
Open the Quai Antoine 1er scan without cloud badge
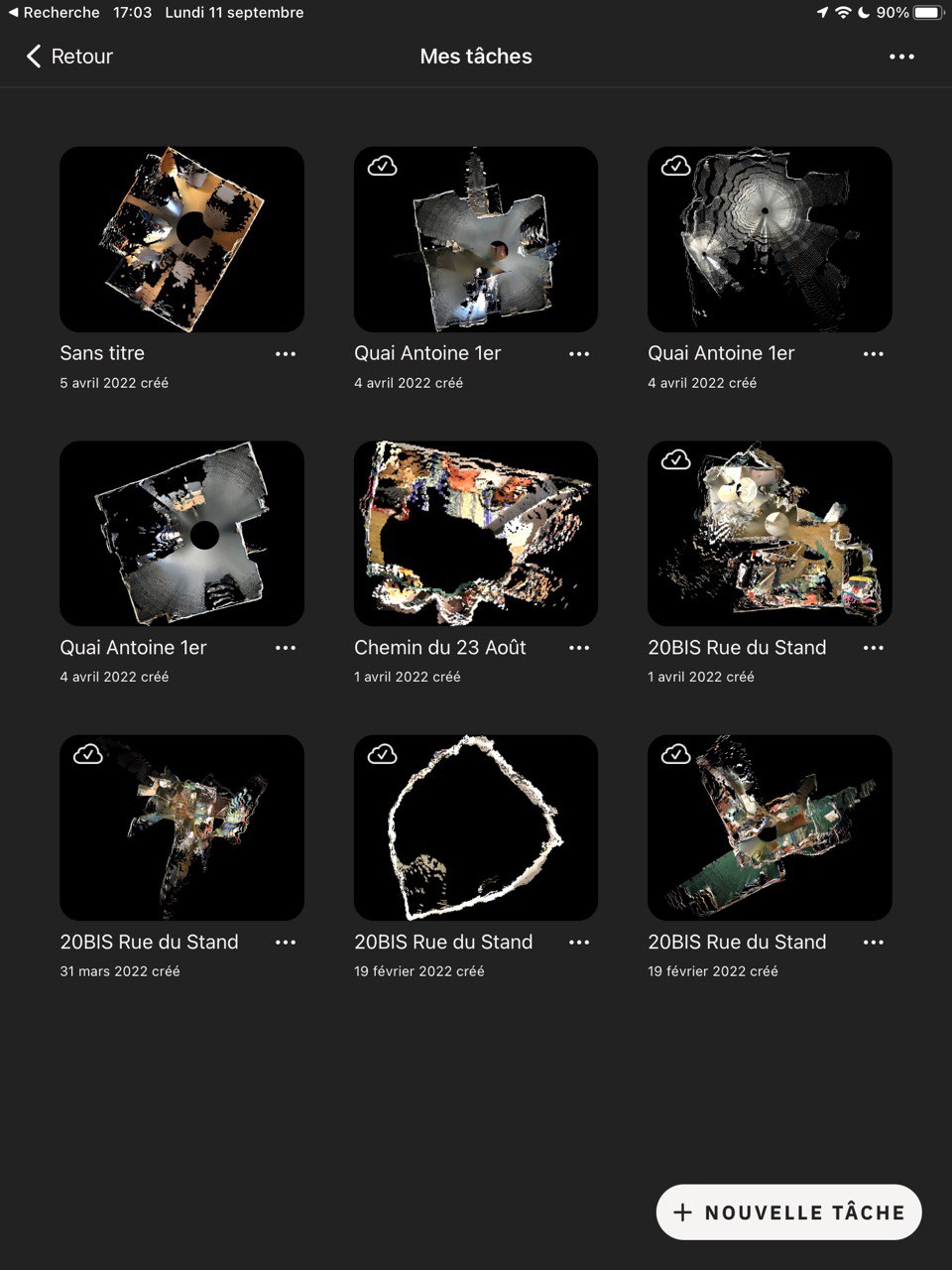pos(181,534)
